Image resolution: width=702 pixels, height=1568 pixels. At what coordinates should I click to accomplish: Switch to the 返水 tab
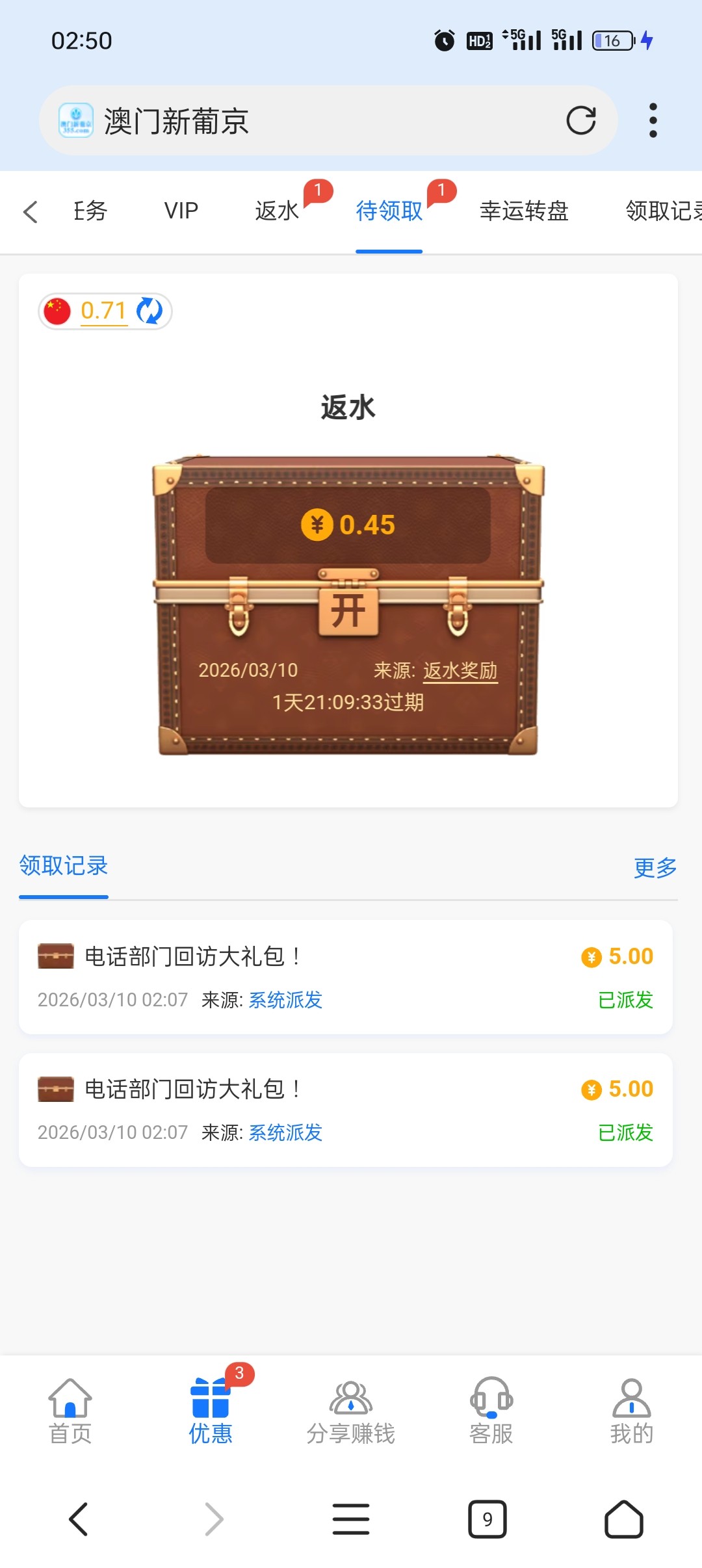(x=277, y=211)
